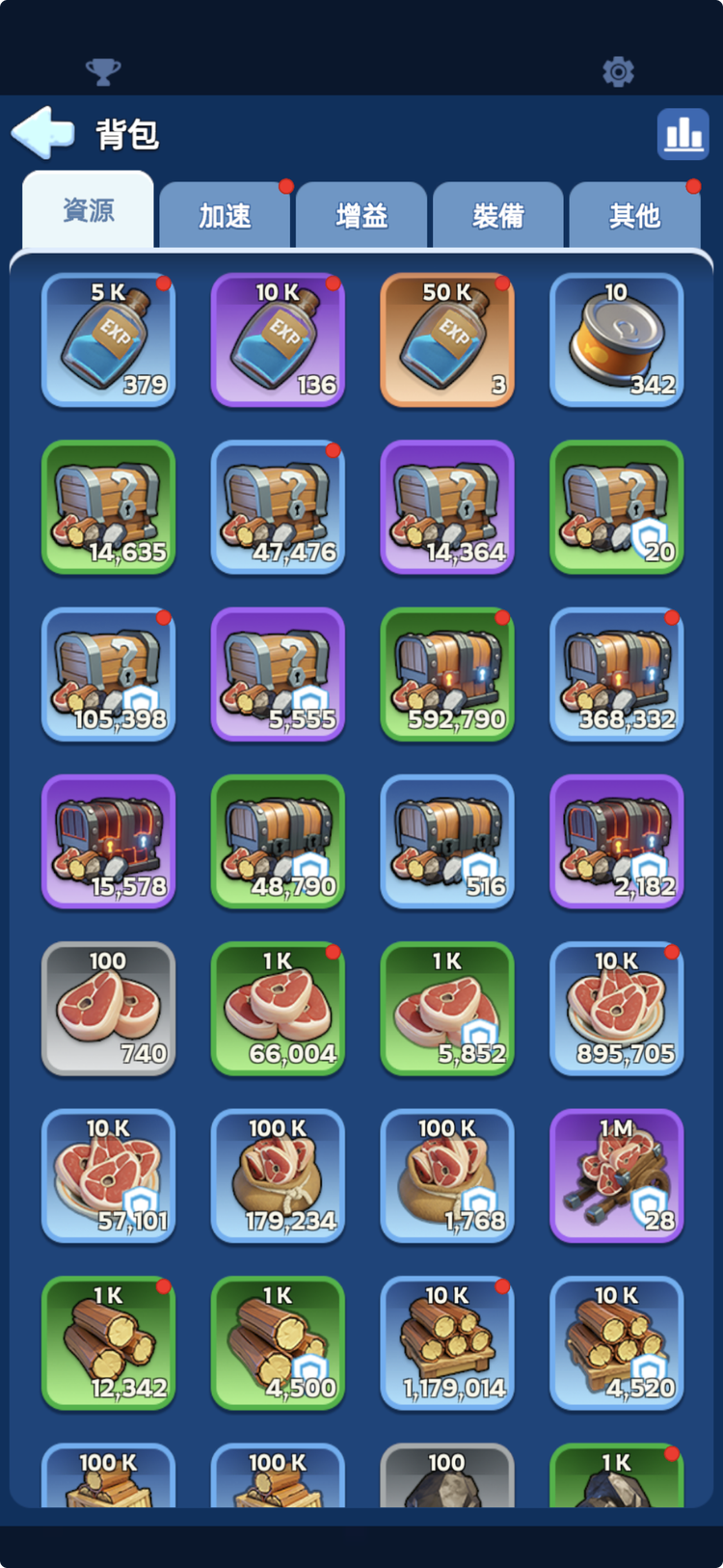This screenshot has width=723, height=1568.
Task: Open the purple chest with 15,578
Action: click(x=109, y=841)
